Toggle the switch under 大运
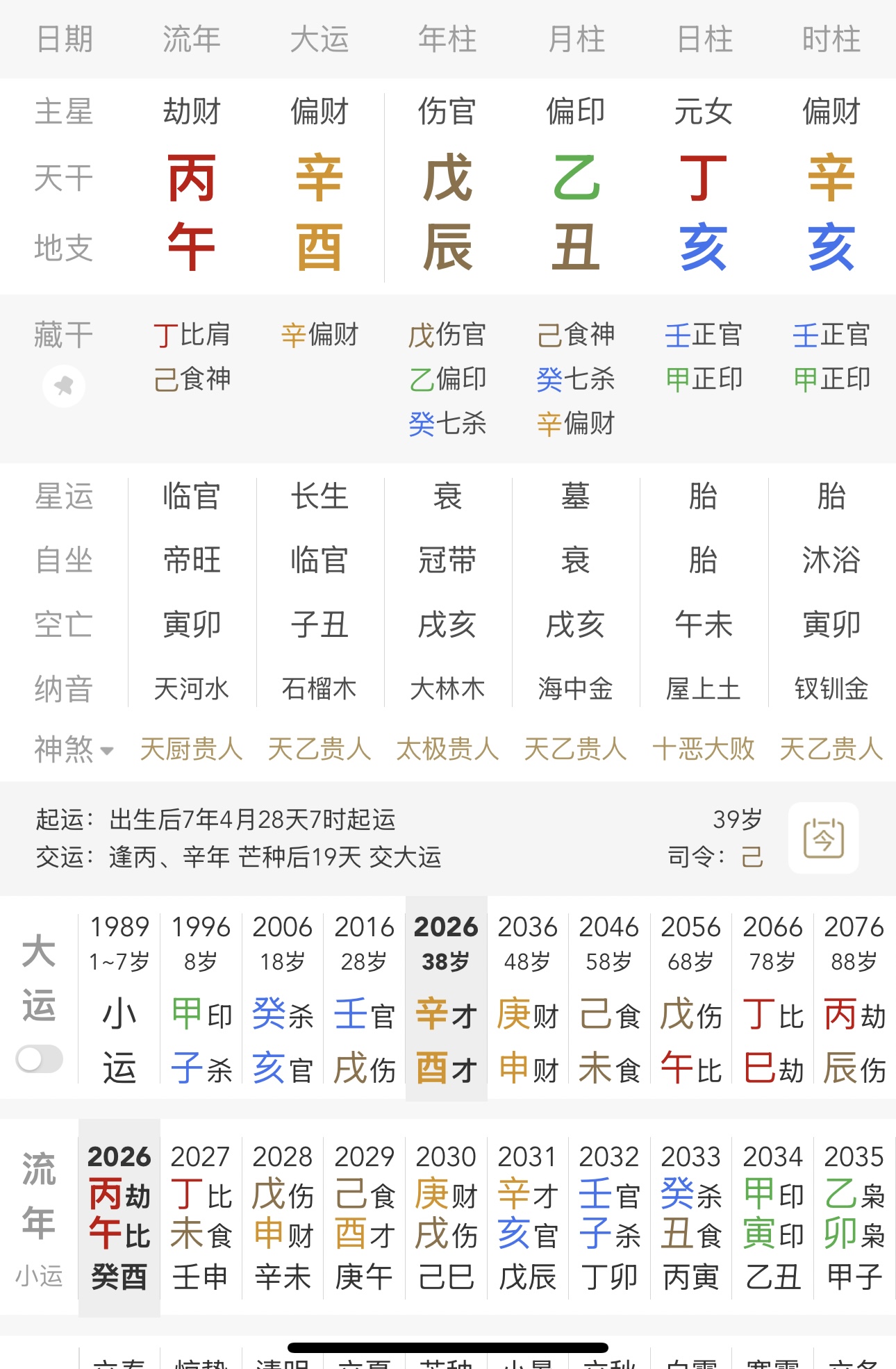 40,1059
